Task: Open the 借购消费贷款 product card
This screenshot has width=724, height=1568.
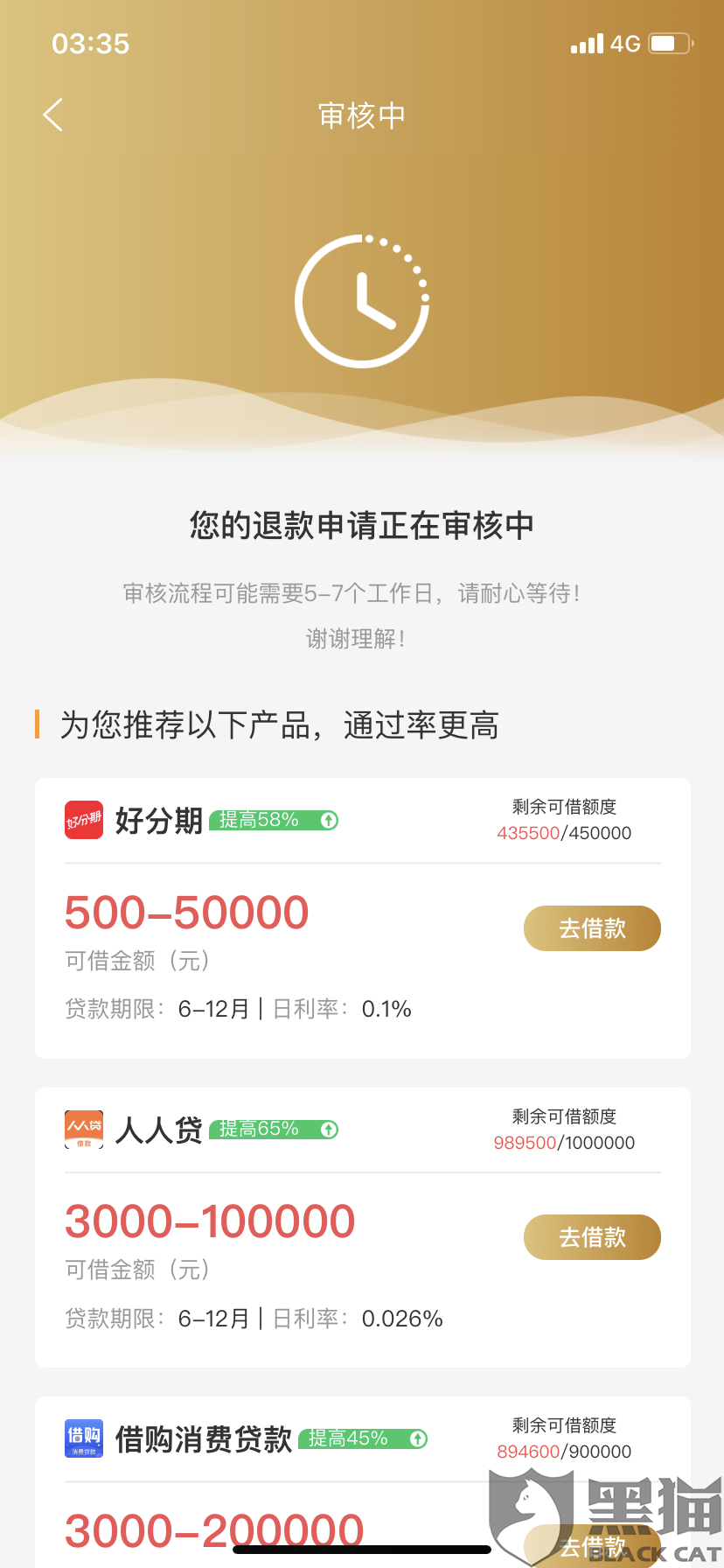Action: 363,1482
